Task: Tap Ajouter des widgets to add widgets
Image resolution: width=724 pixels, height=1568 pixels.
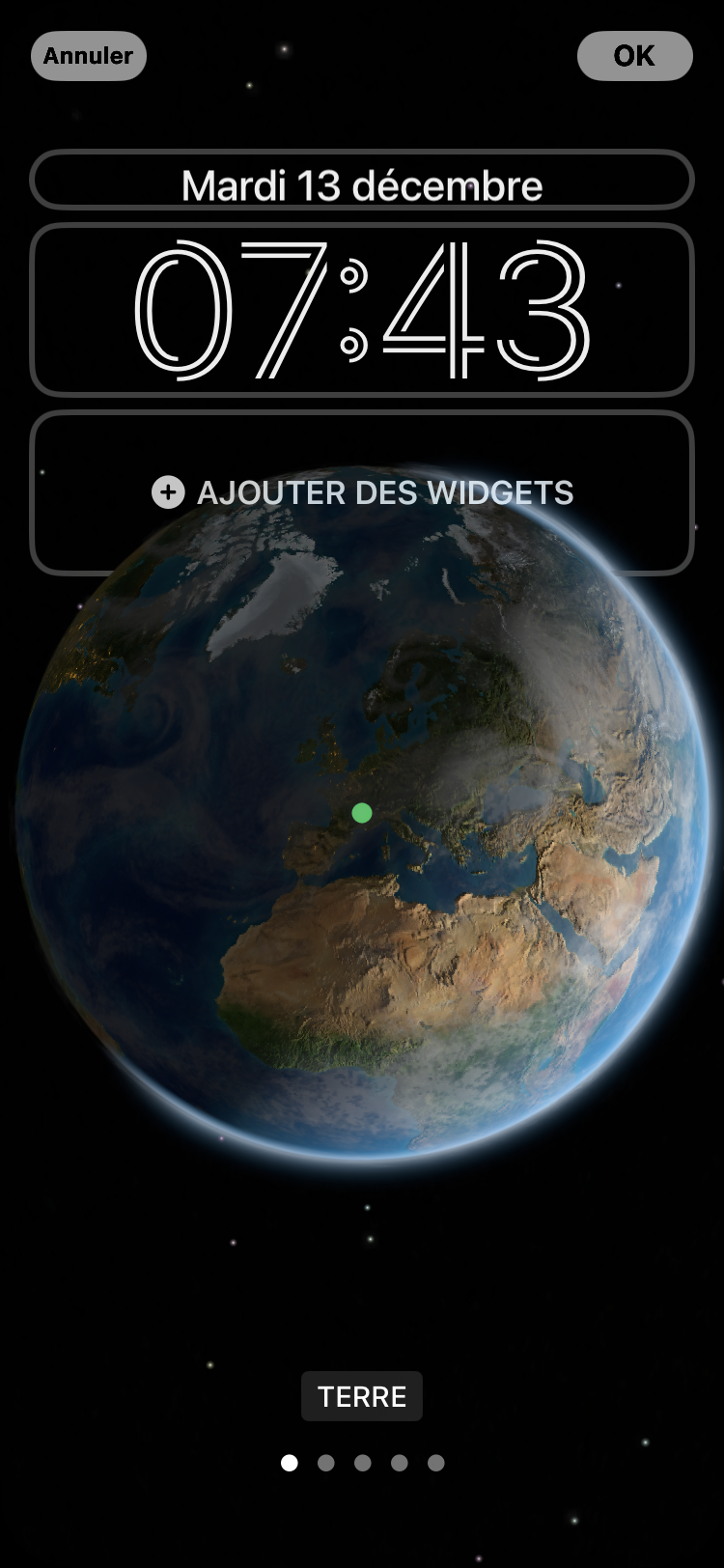Action: (x=362, y=492)
